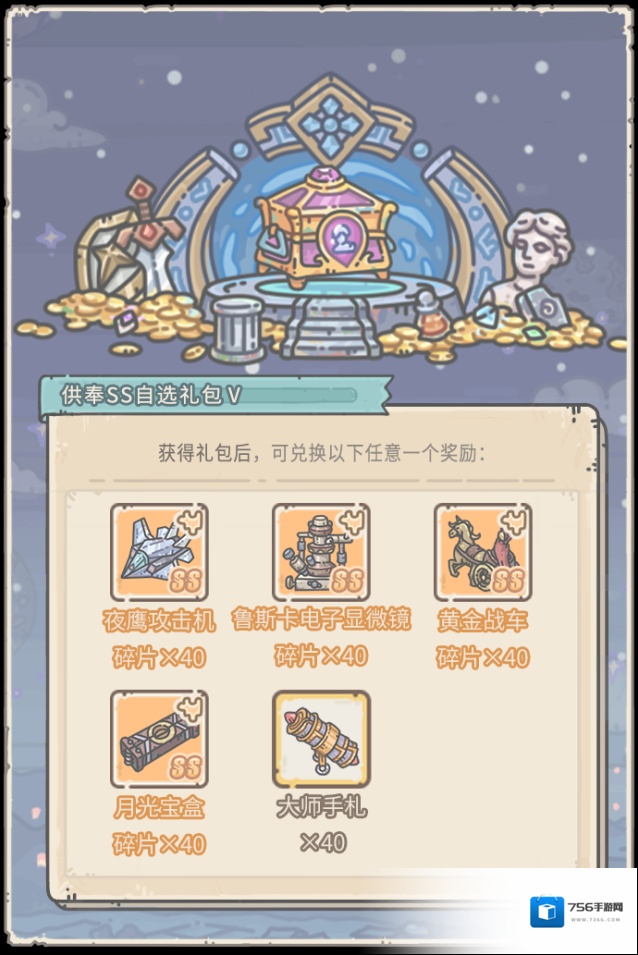
Task: Tap the 大师手札 reward item
Action: (x=321, y=739)
